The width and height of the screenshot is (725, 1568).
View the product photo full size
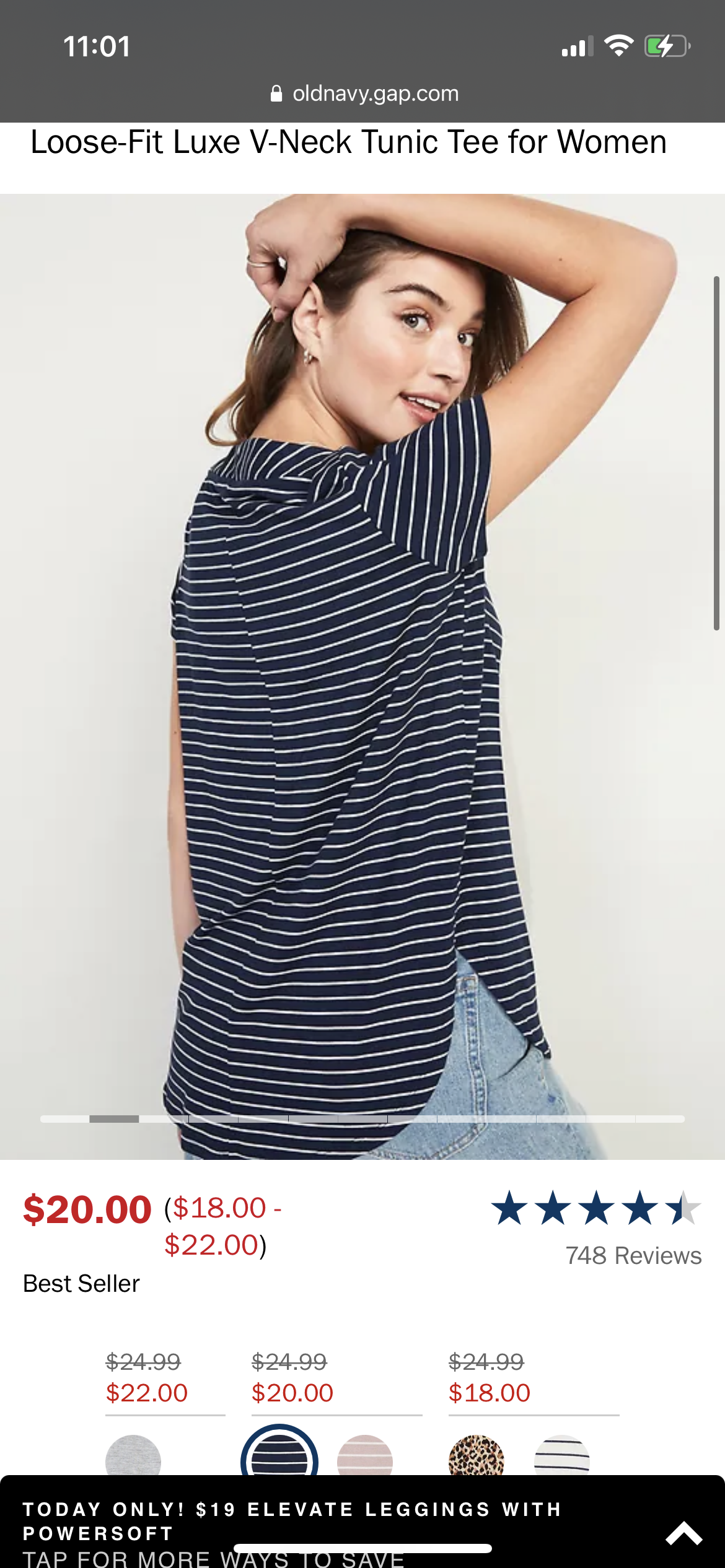click(x=362, y=676)
